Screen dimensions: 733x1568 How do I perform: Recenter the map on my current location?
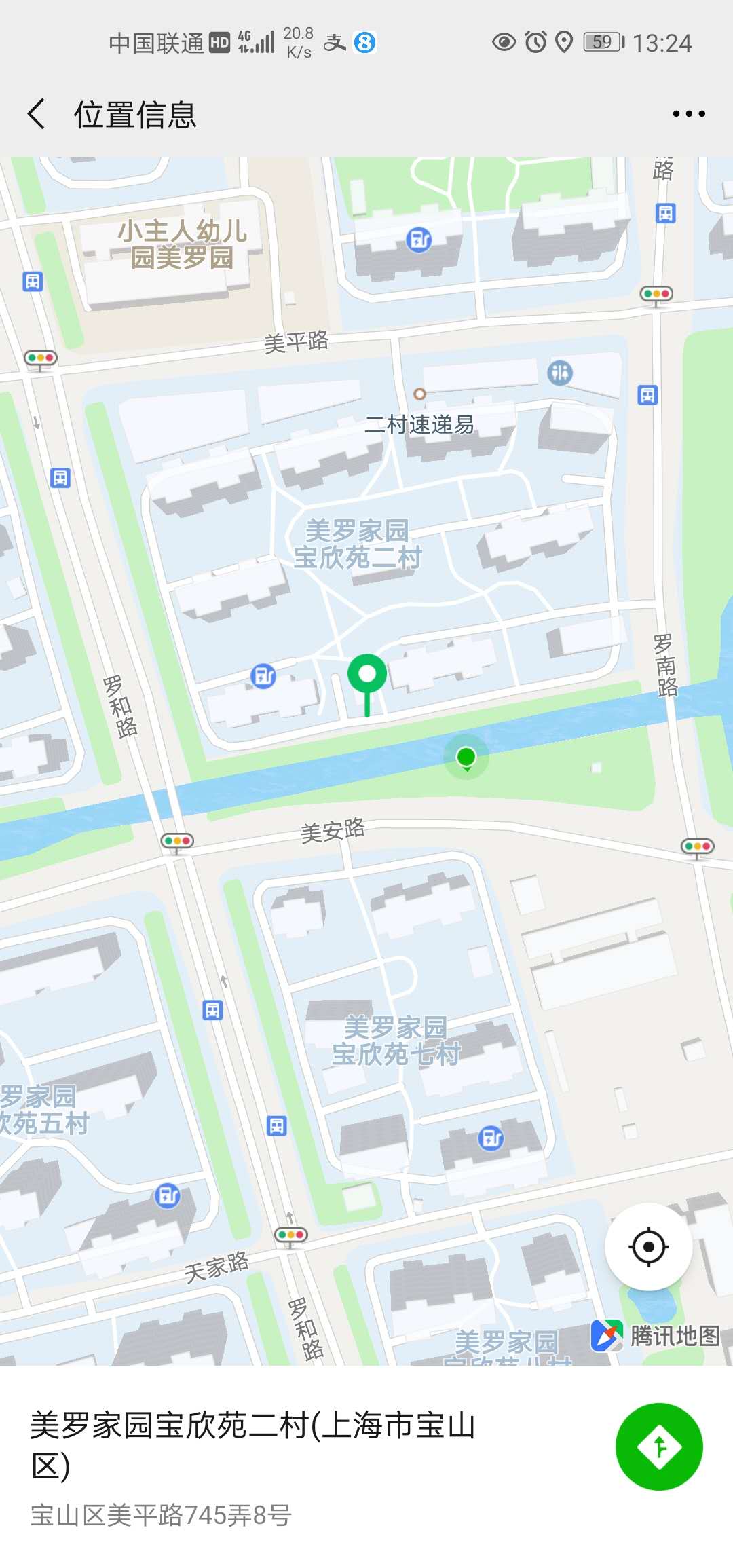pyautogui.click(x=648, y=1247)
